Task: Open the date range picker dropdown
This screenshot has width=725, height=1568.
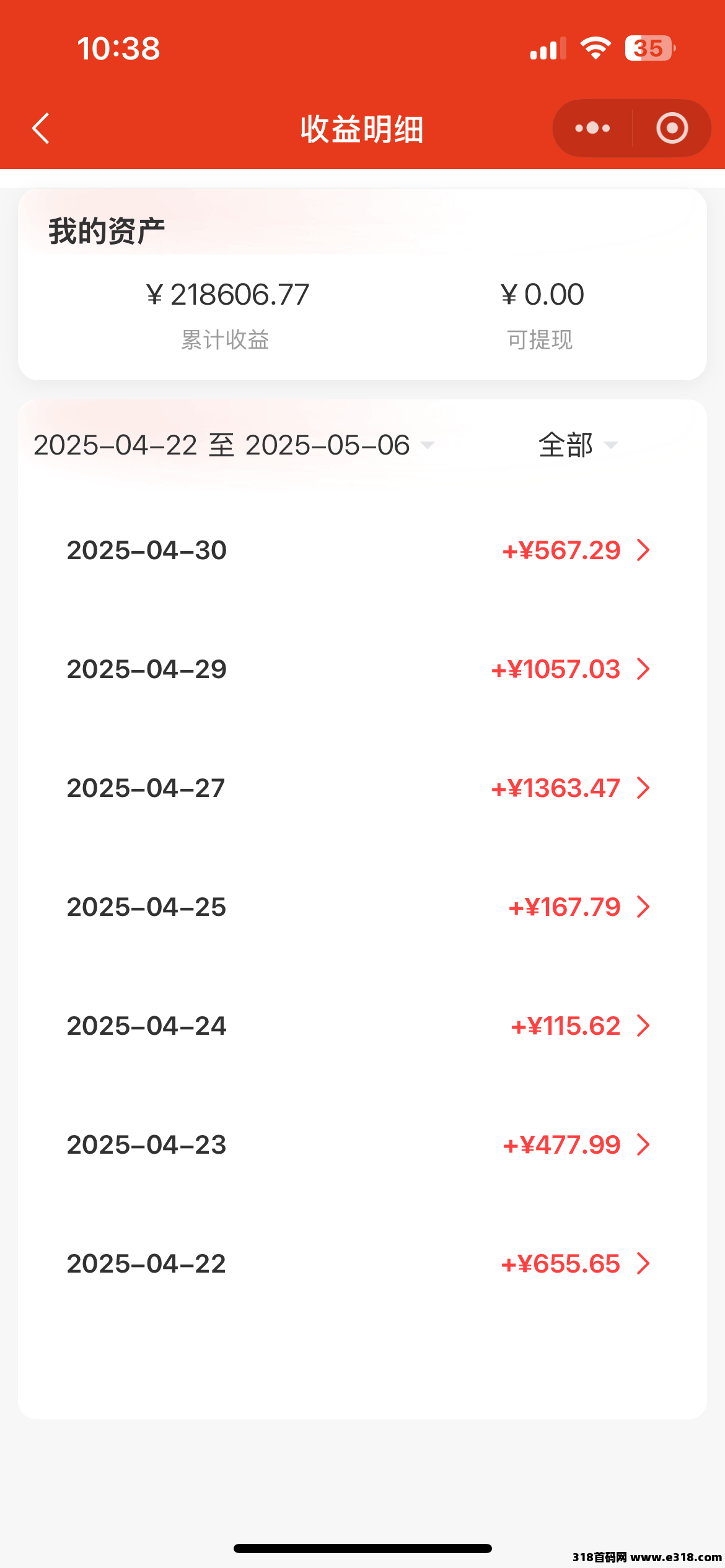Action: [x=234, y=445]
